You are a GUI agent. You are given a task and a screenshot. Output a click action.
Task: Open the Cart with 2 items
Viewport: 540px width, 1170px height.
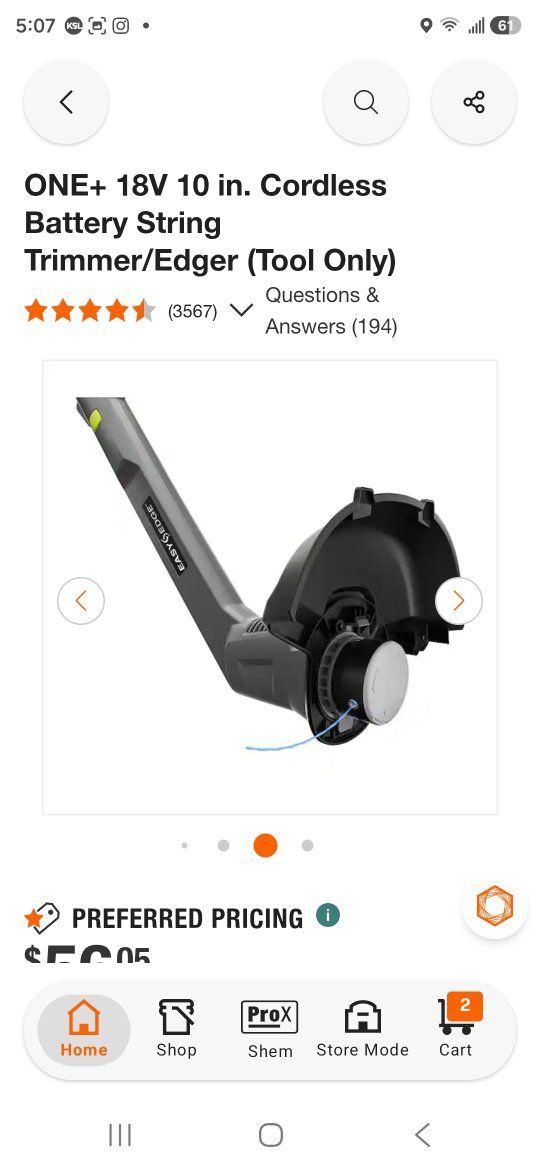[456, 1028]
